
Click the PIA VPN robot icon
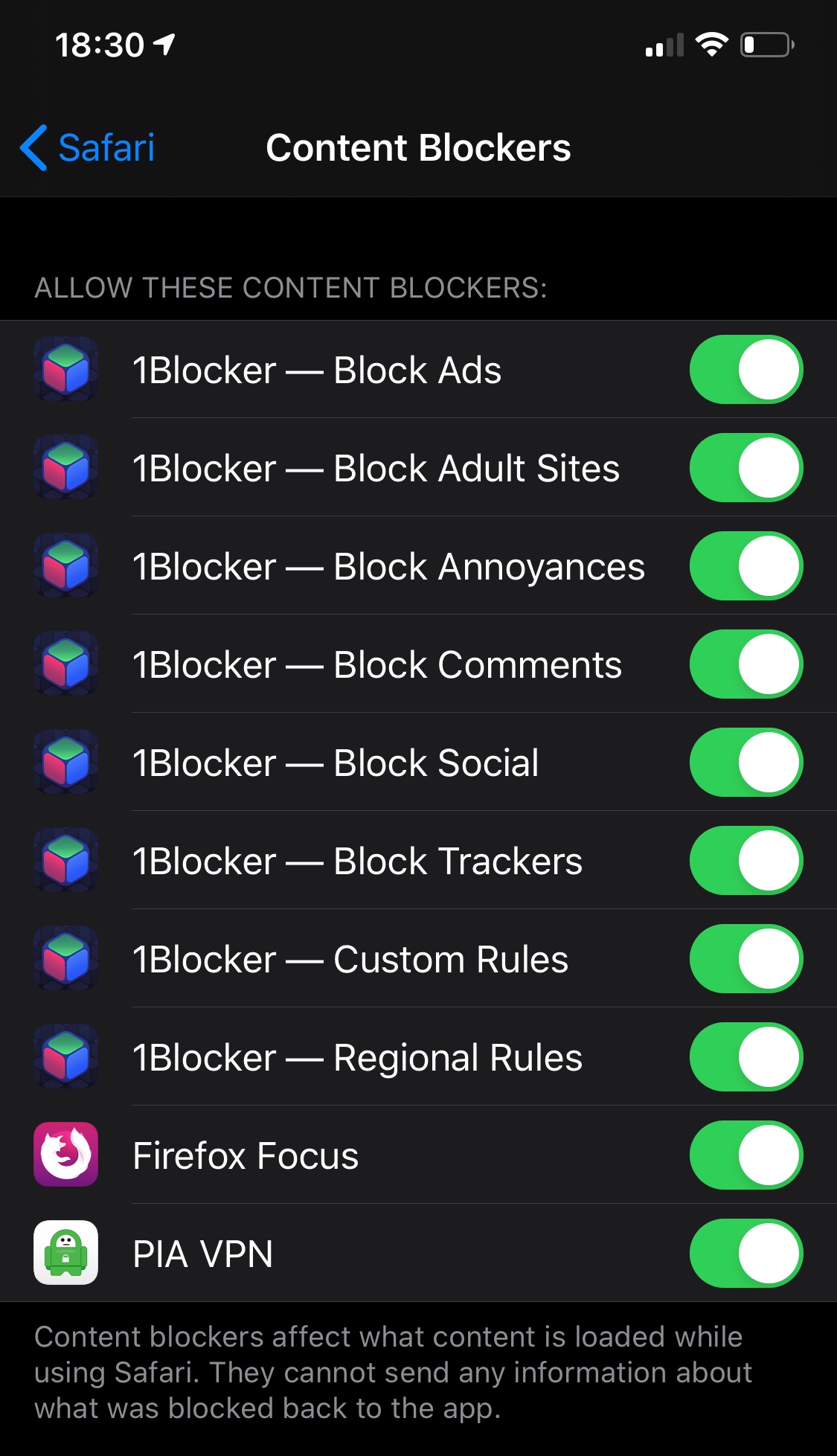(x=65, y=1254)
